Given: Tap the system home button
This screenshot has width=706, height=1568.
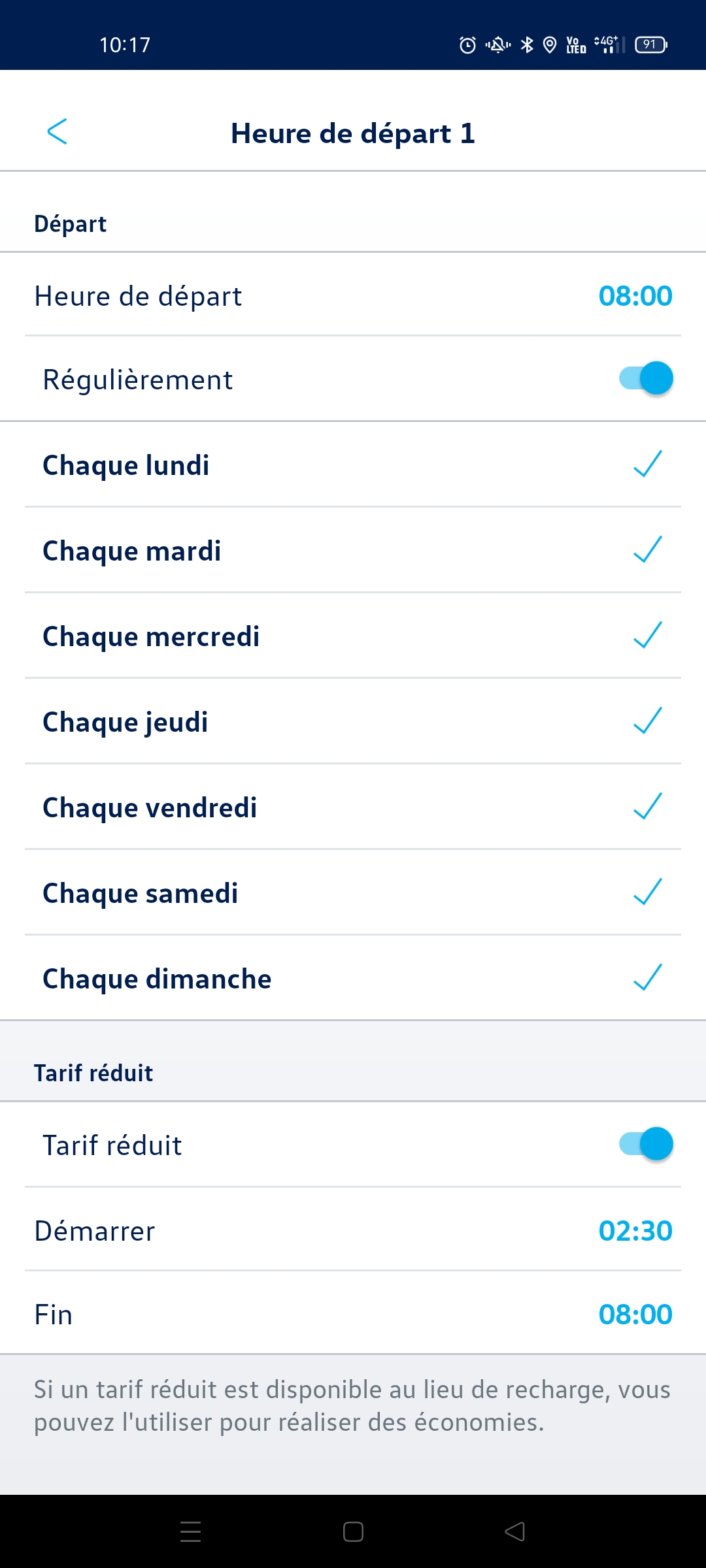Looking at the screenshot, I should pyautogui.click(x=353, y=1531).
